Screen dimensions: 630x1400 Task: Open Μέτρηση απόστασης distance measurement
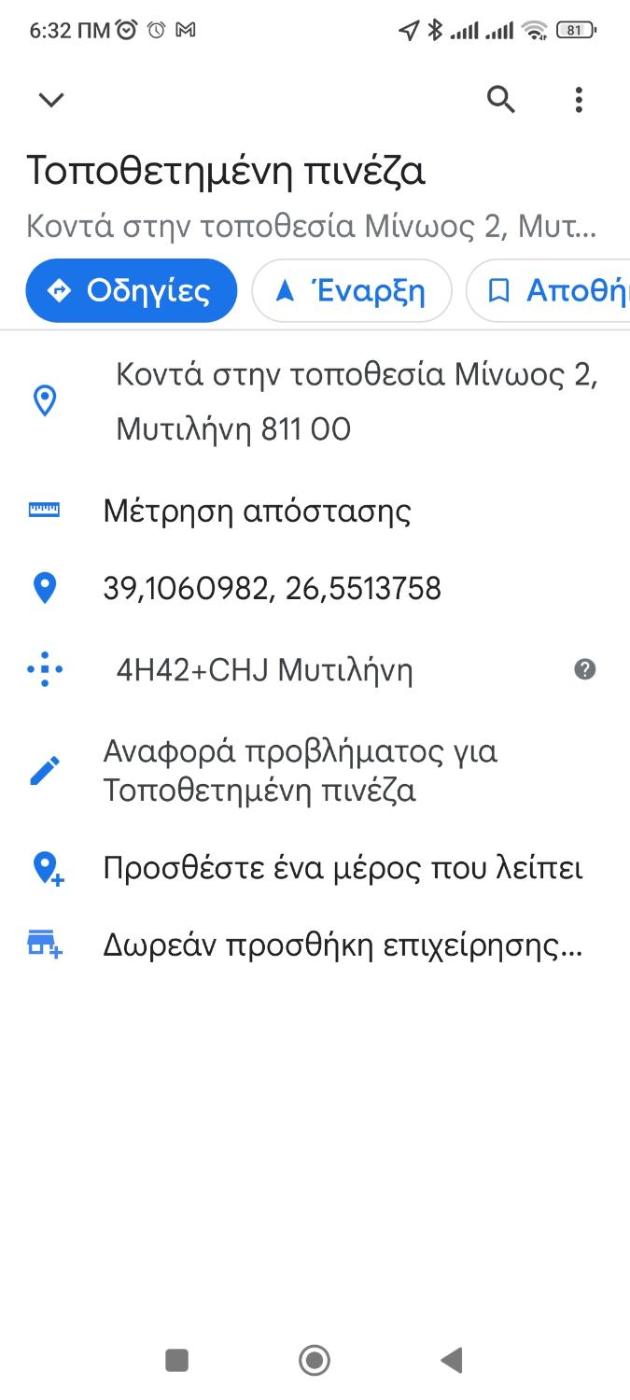(257, 512)
